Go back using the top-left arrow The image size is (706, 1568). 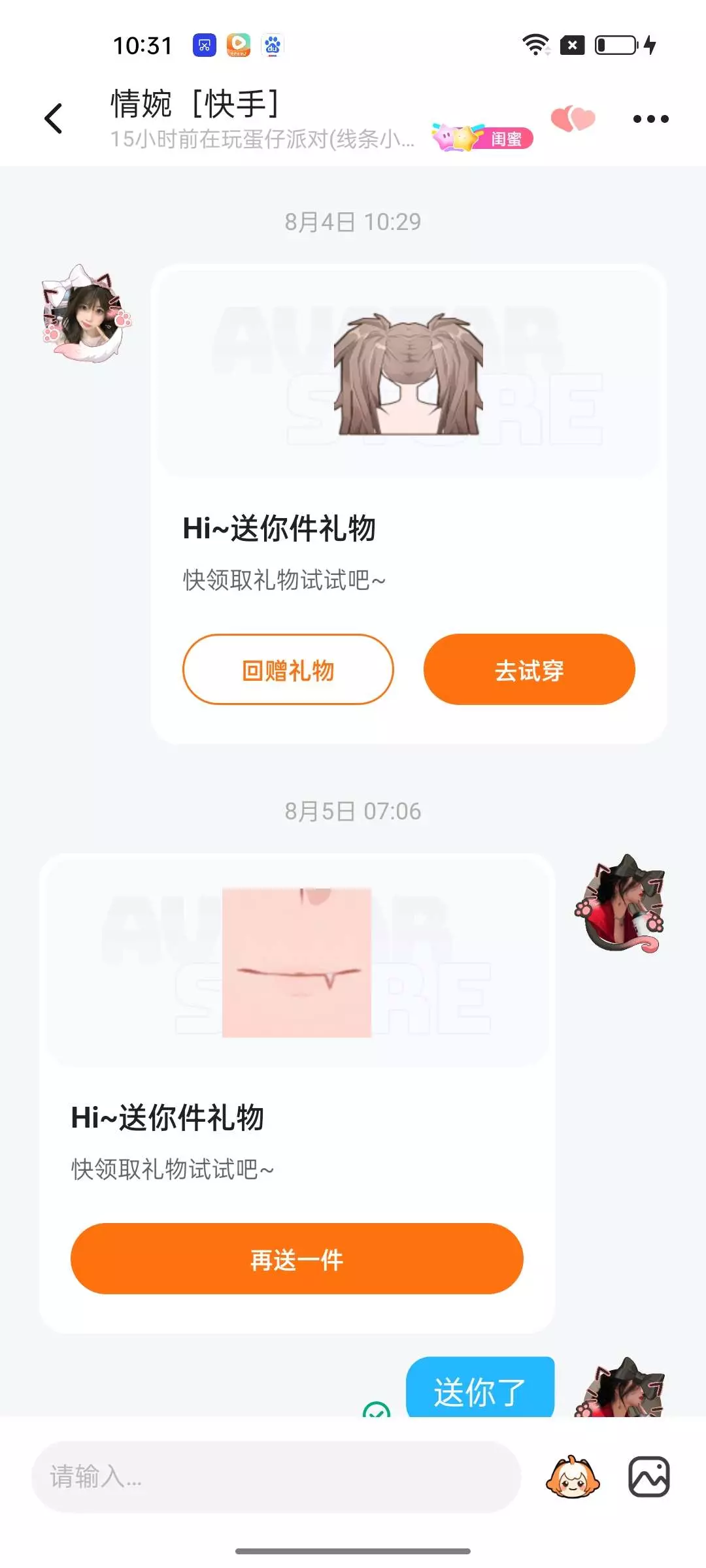click(x=54, y=118)
